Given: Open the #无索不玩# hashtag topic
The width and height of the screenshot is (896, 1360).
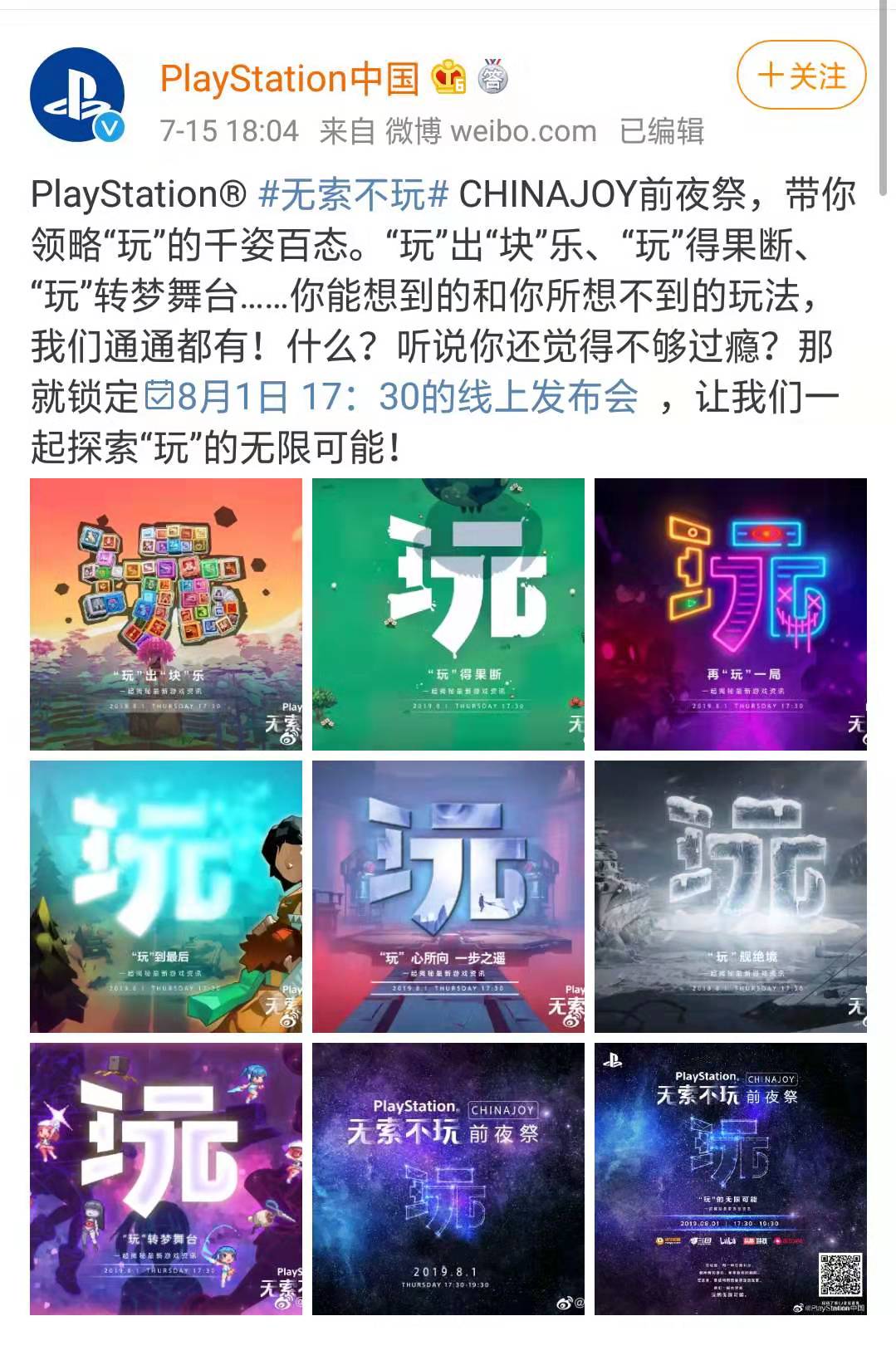Looking at the screenshot, I should (354, 195).
